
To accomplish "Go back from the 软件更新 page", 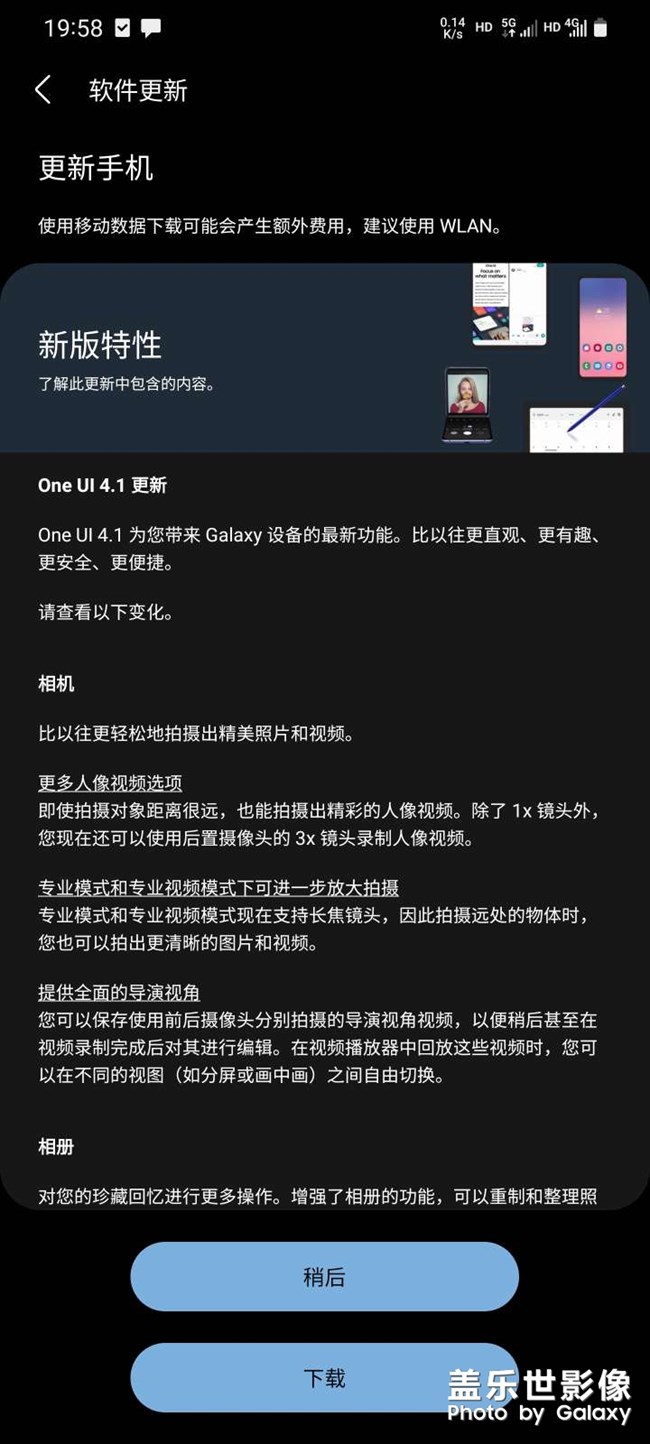I will coord(43,90).
